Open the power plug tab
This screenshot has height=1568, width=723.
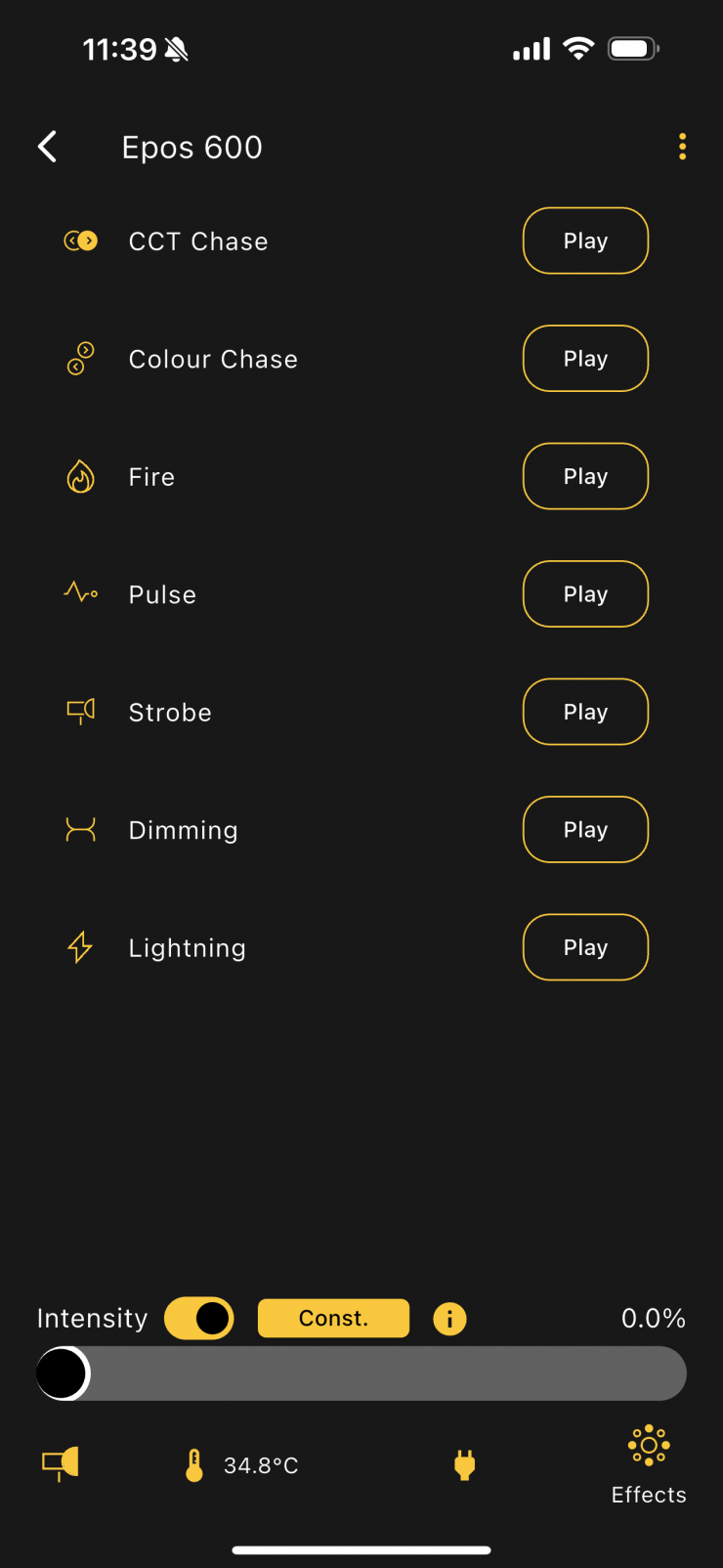465,1464
